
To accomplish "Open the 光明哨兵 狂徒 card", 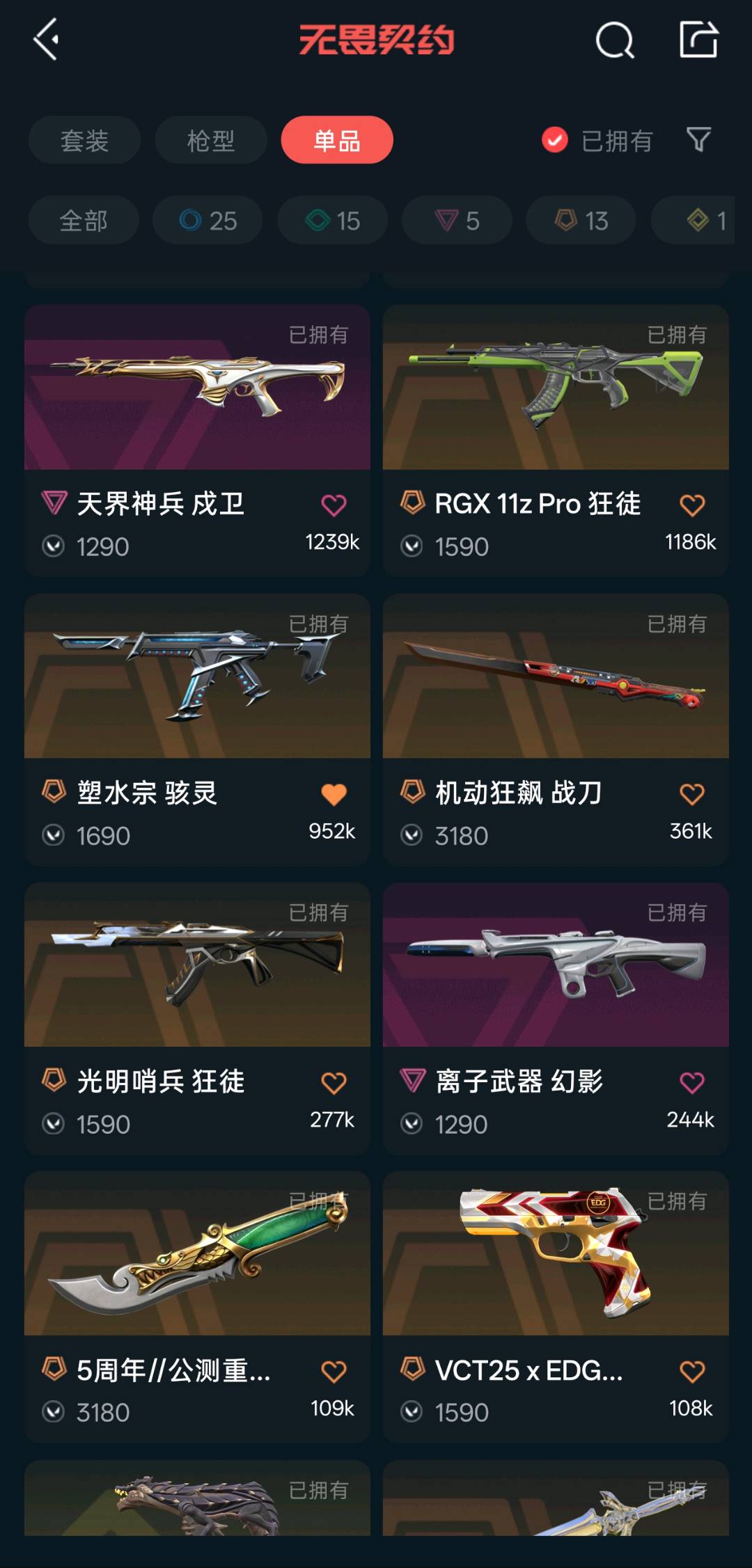I will tap(197, 1018).
